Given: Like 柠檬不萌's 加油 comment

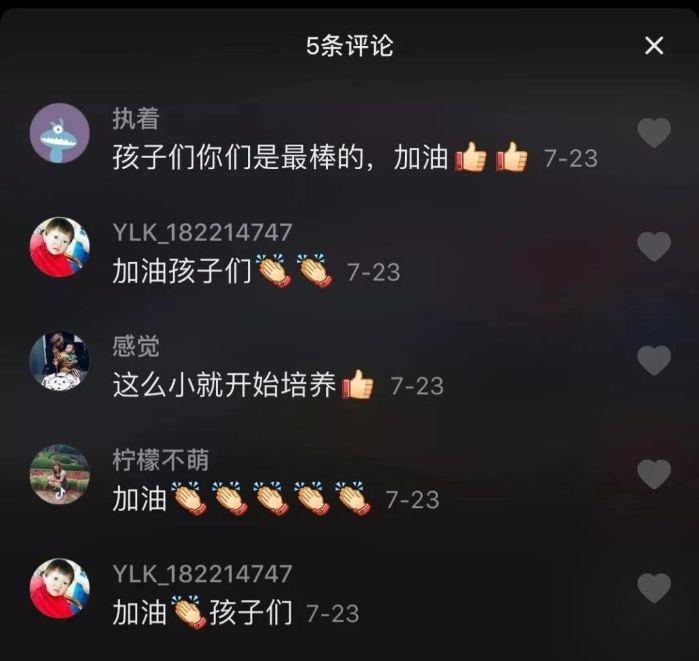Looking at the screenshot, I should click(654, 475).
